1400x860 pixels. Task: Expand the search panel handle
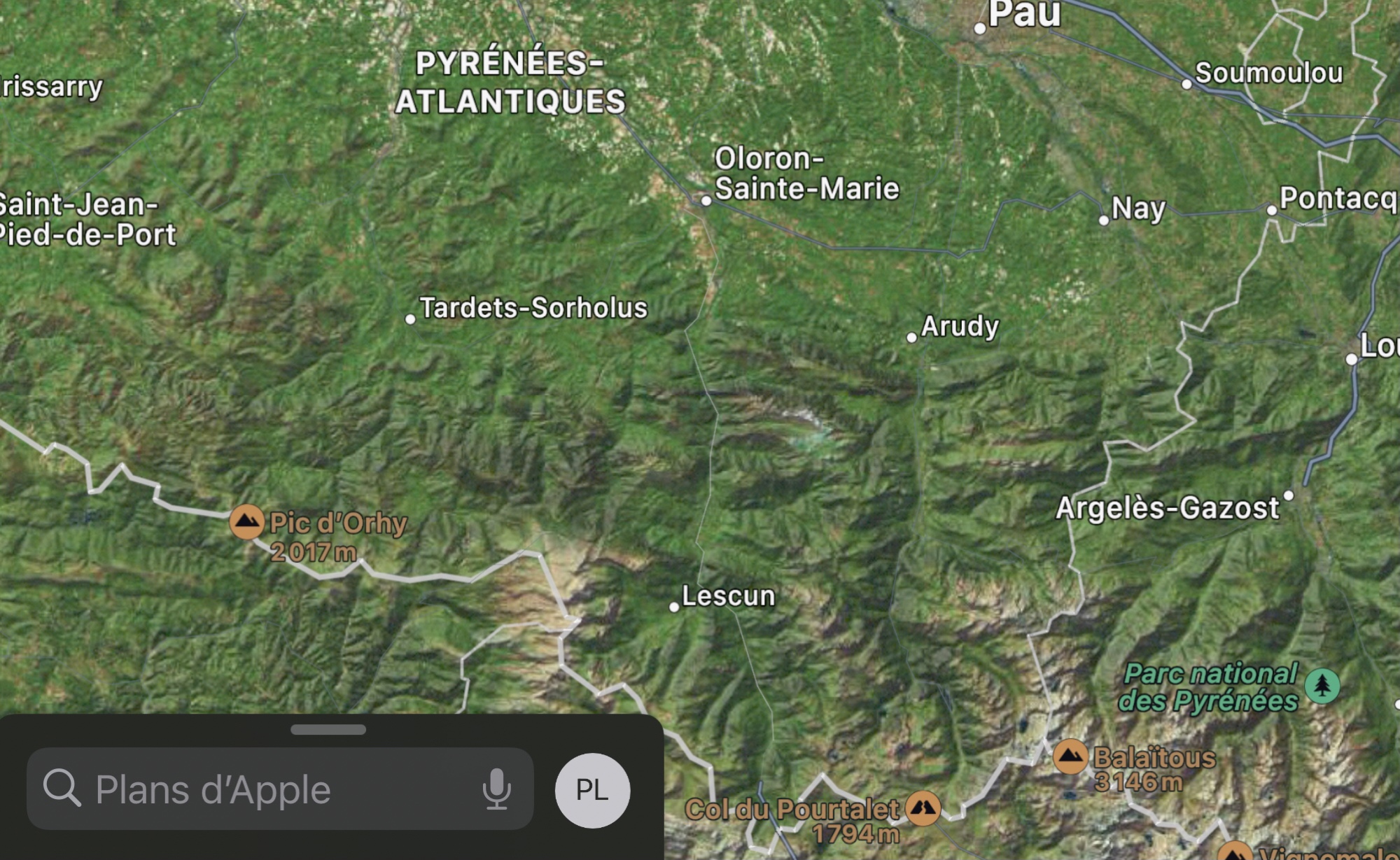pos(328,730)
